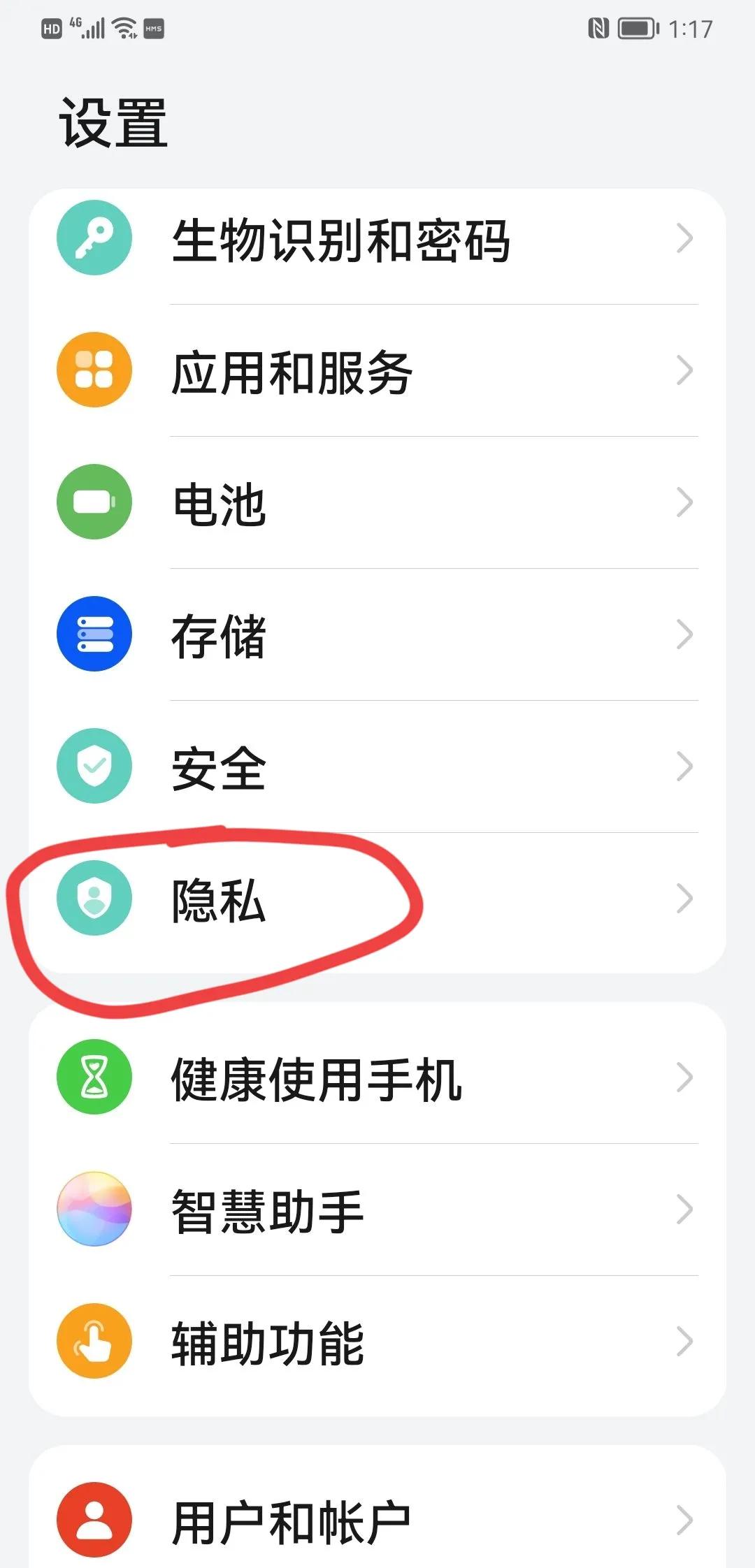Click the teal 安全 shield icon
The image size is (755, 1568).
pos(93,766)
